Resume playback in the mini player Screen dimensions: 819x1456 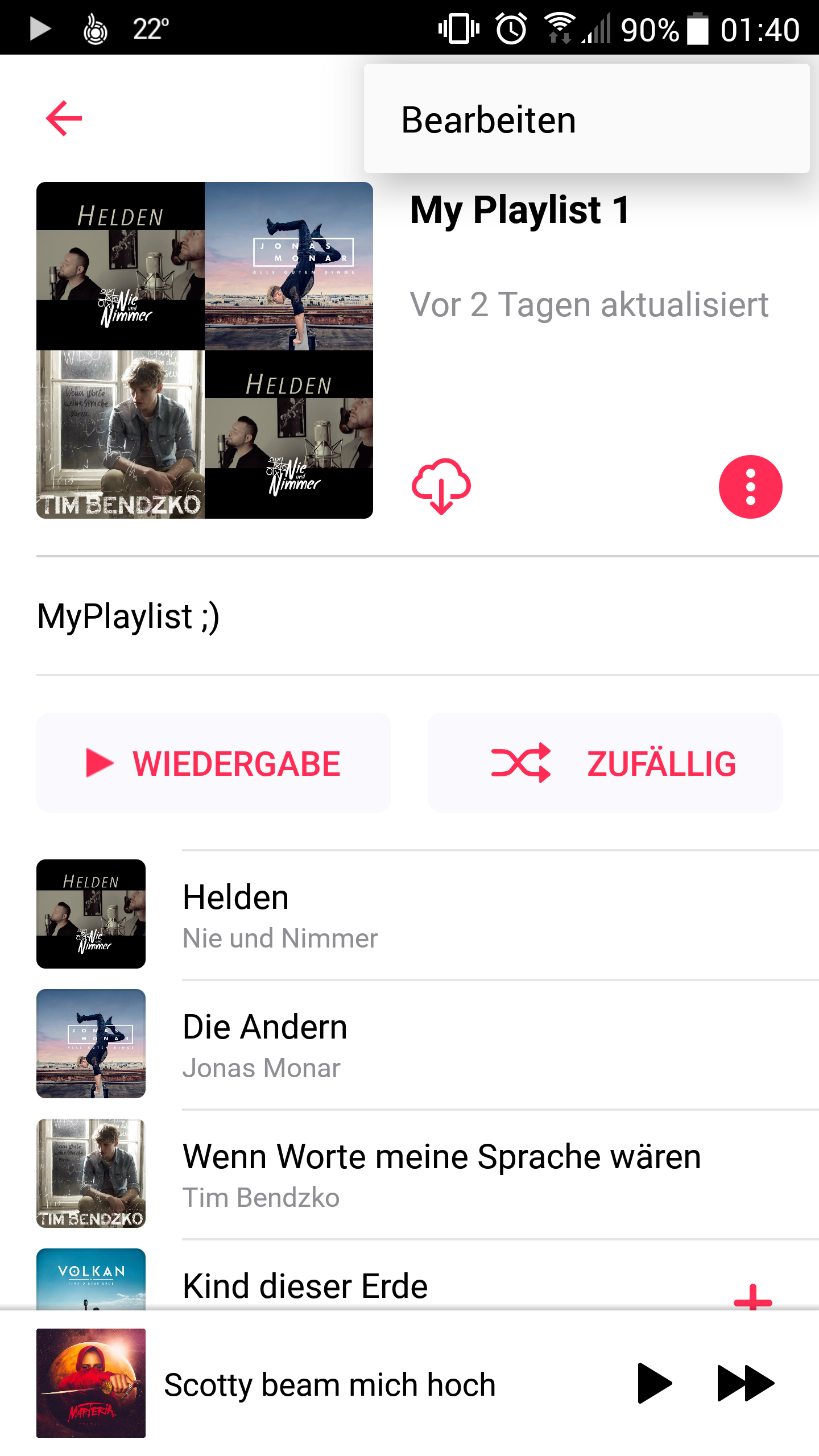(654, 1383)
